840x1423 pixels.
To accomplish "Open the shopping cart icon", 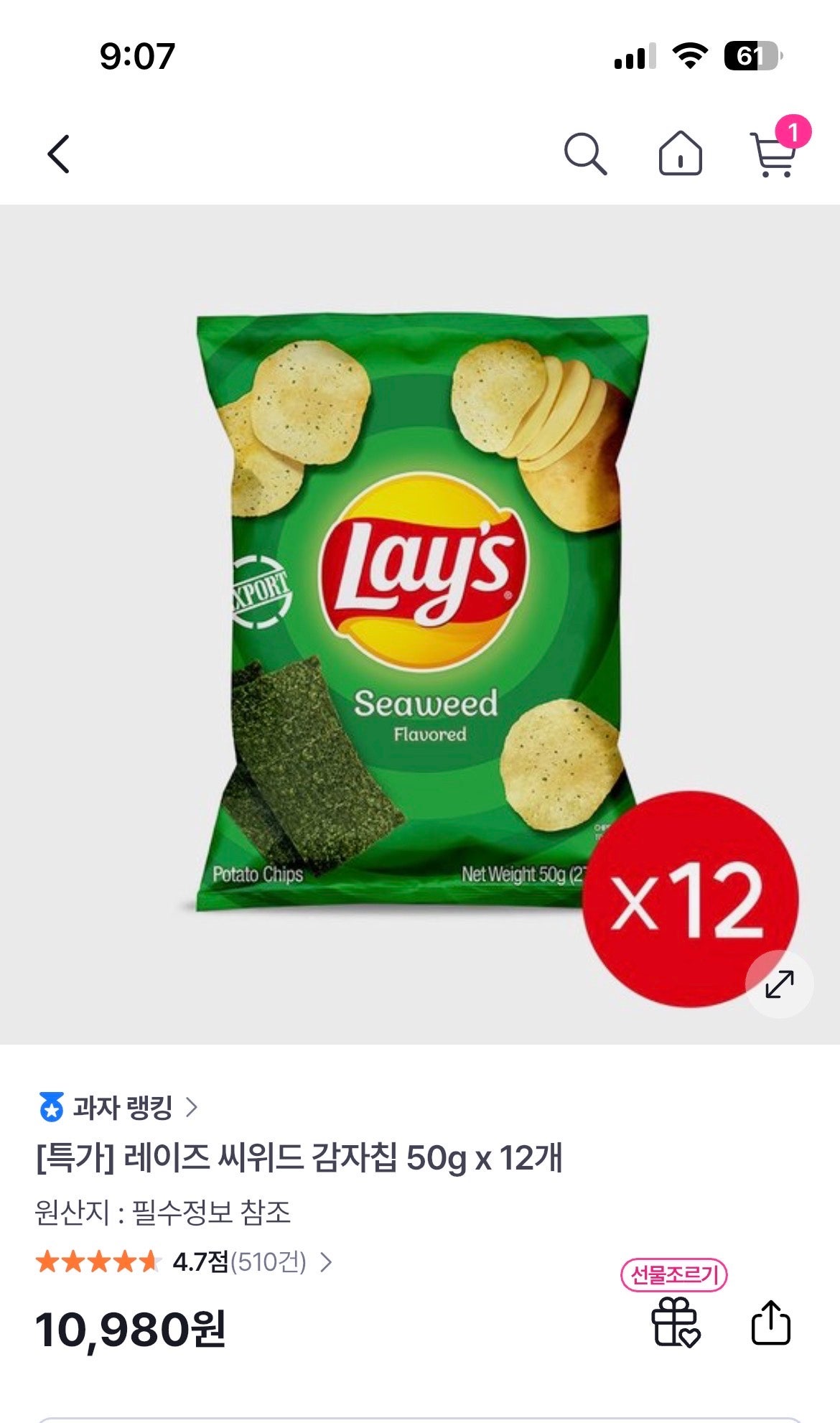I will [774, 157].
